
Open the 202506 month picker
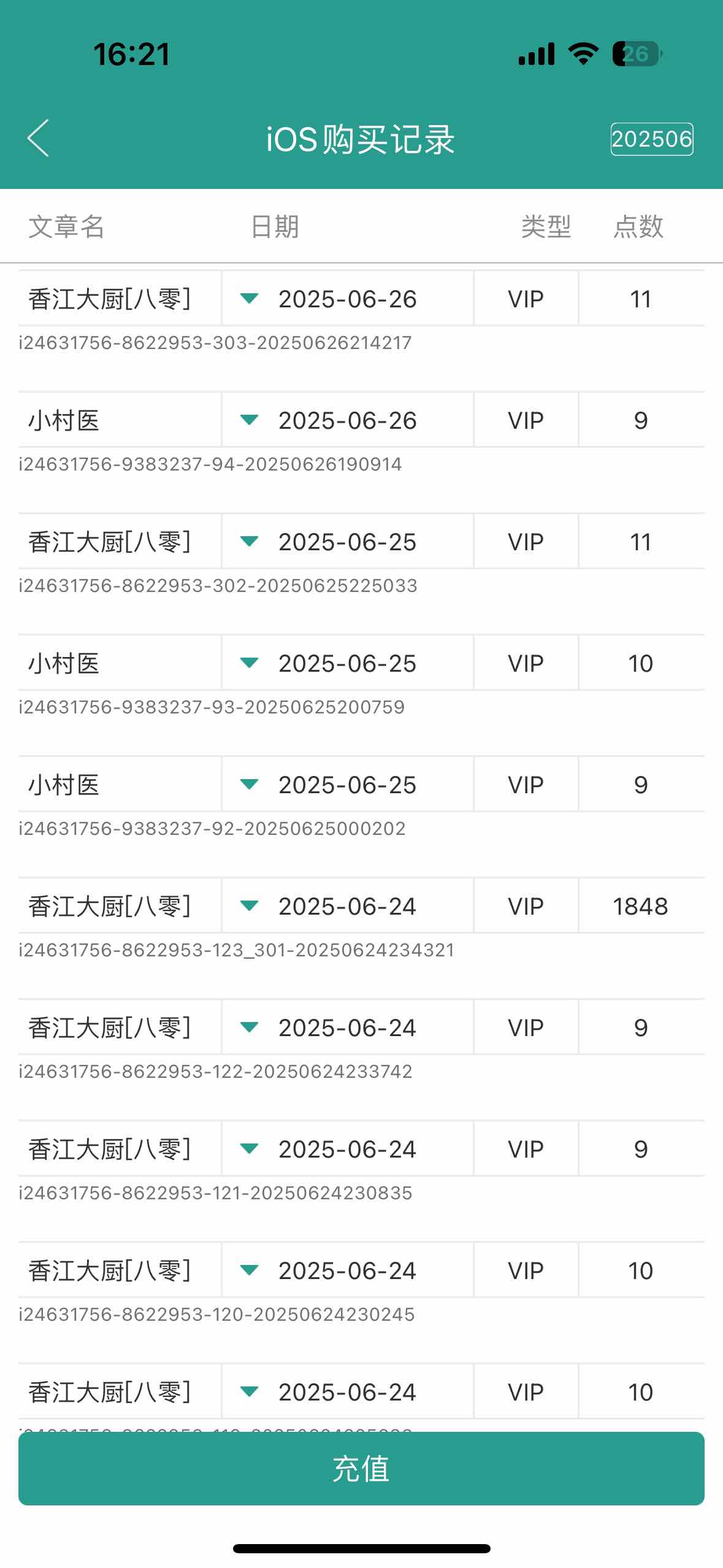651,139
